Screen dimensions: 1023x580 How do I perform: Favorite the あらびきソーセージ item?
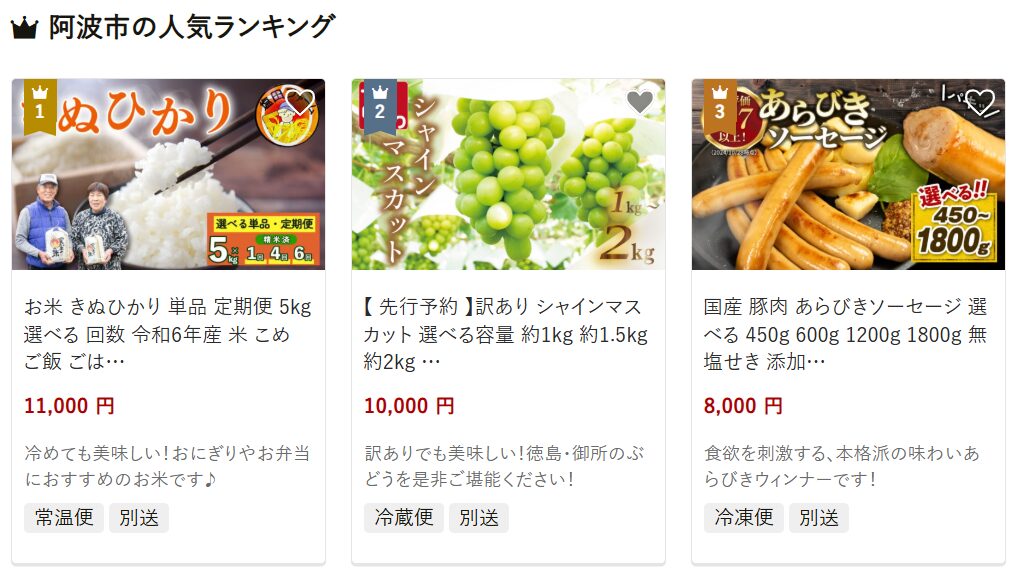(979, 101)
